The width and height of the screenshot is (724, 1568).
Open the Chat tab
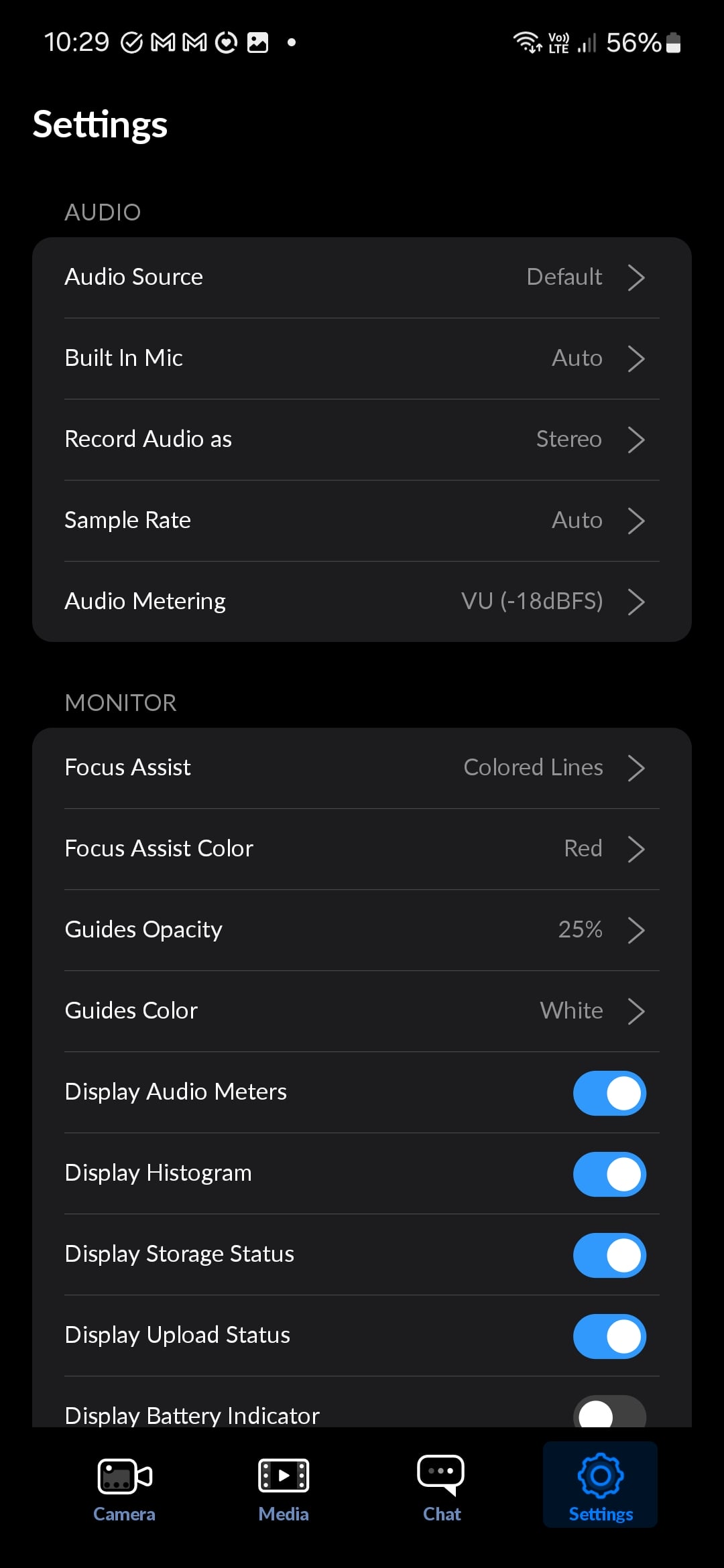(442, 1486)
